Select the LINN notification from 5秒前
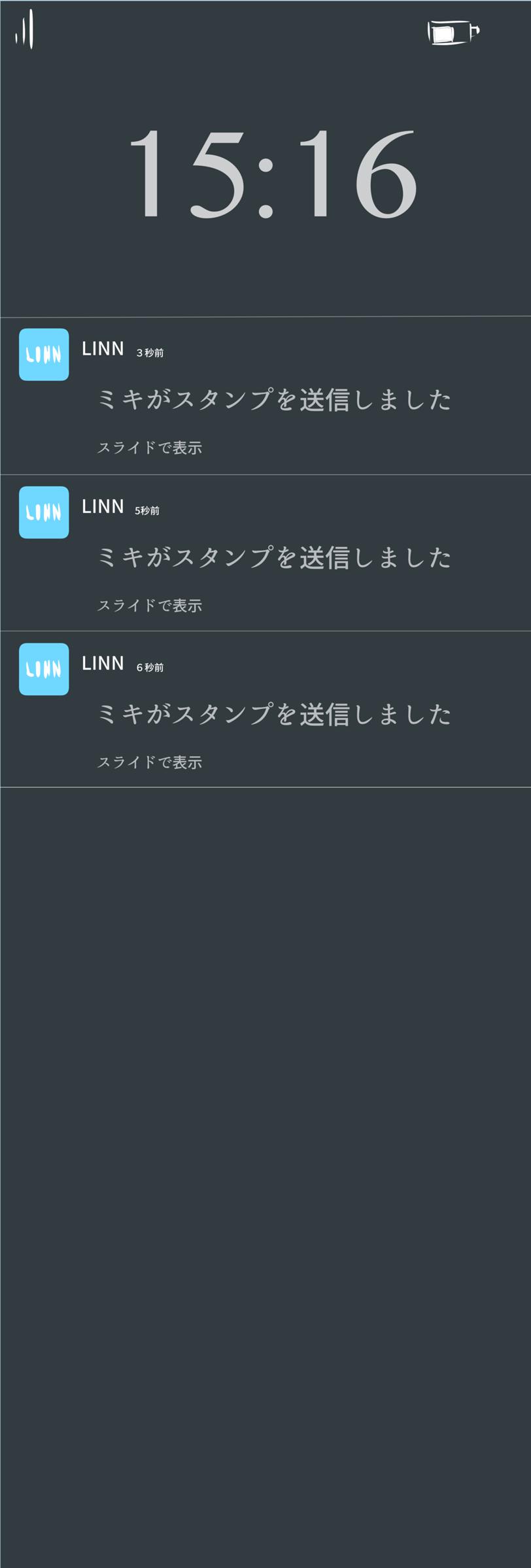The width and height of the screenshot is (531, 1568). pyautogui.click(x=265, y=553)
